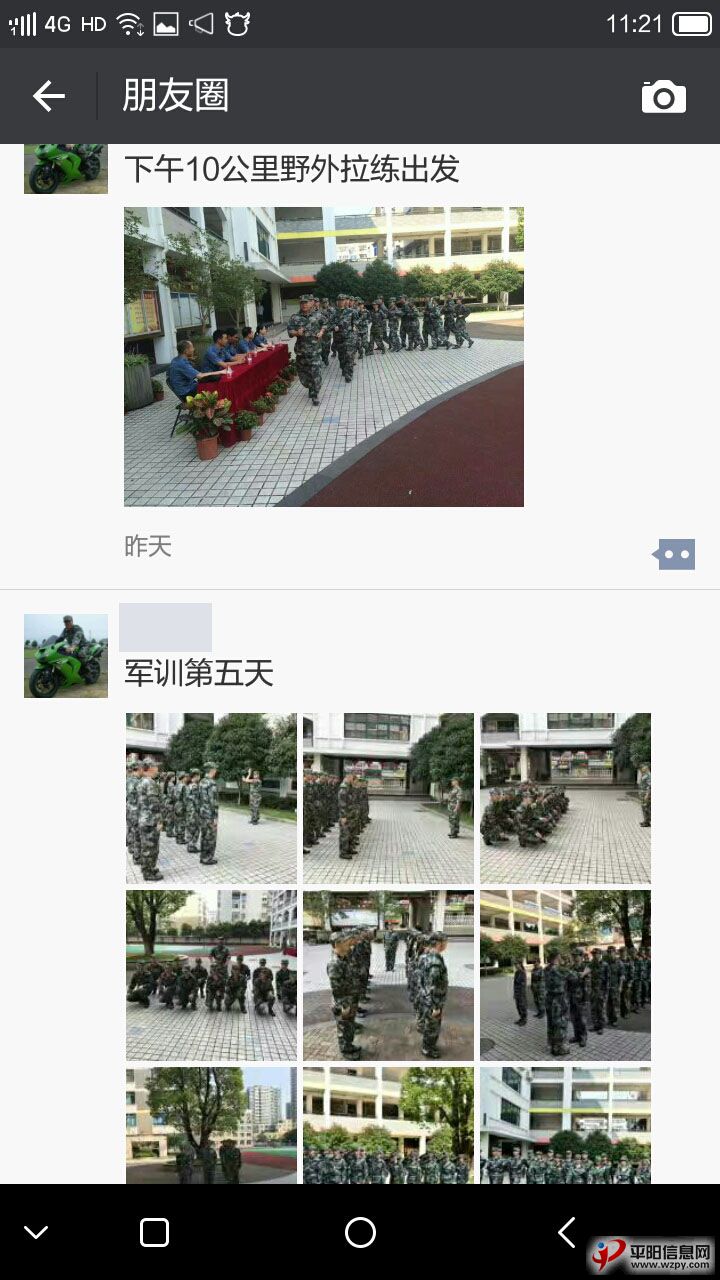Open the motorcycle avatar beside the 军训第五天 post
This screenshot has width=720, height=1280.
(66, 655)
